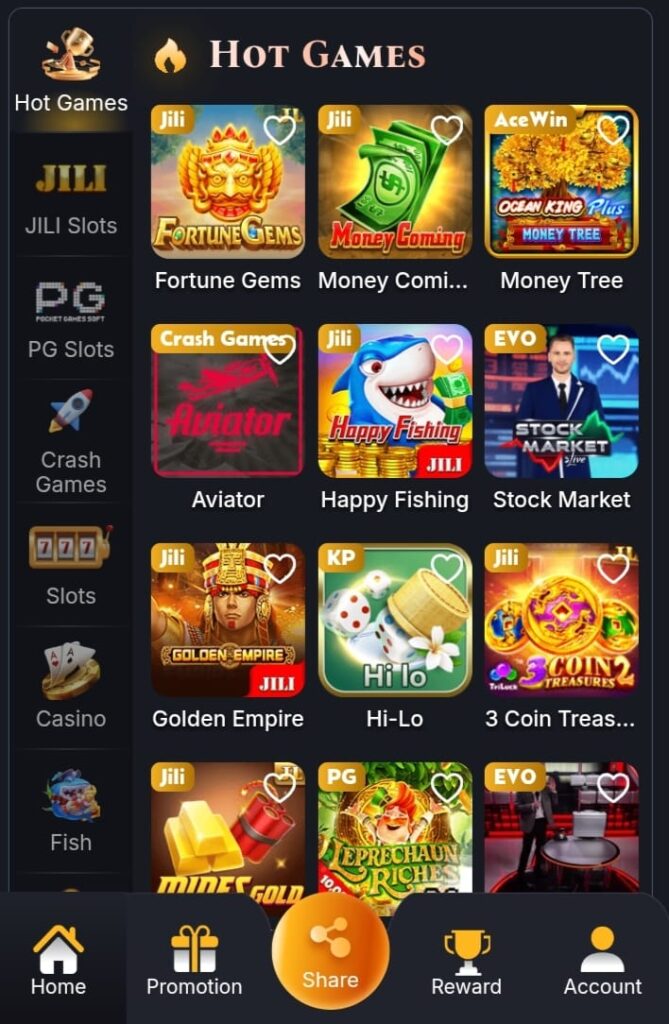This screenshot has width=669, height=1024.
Task: Favorite the Money Coming game with heart
Action: click(x=447, y=129)
